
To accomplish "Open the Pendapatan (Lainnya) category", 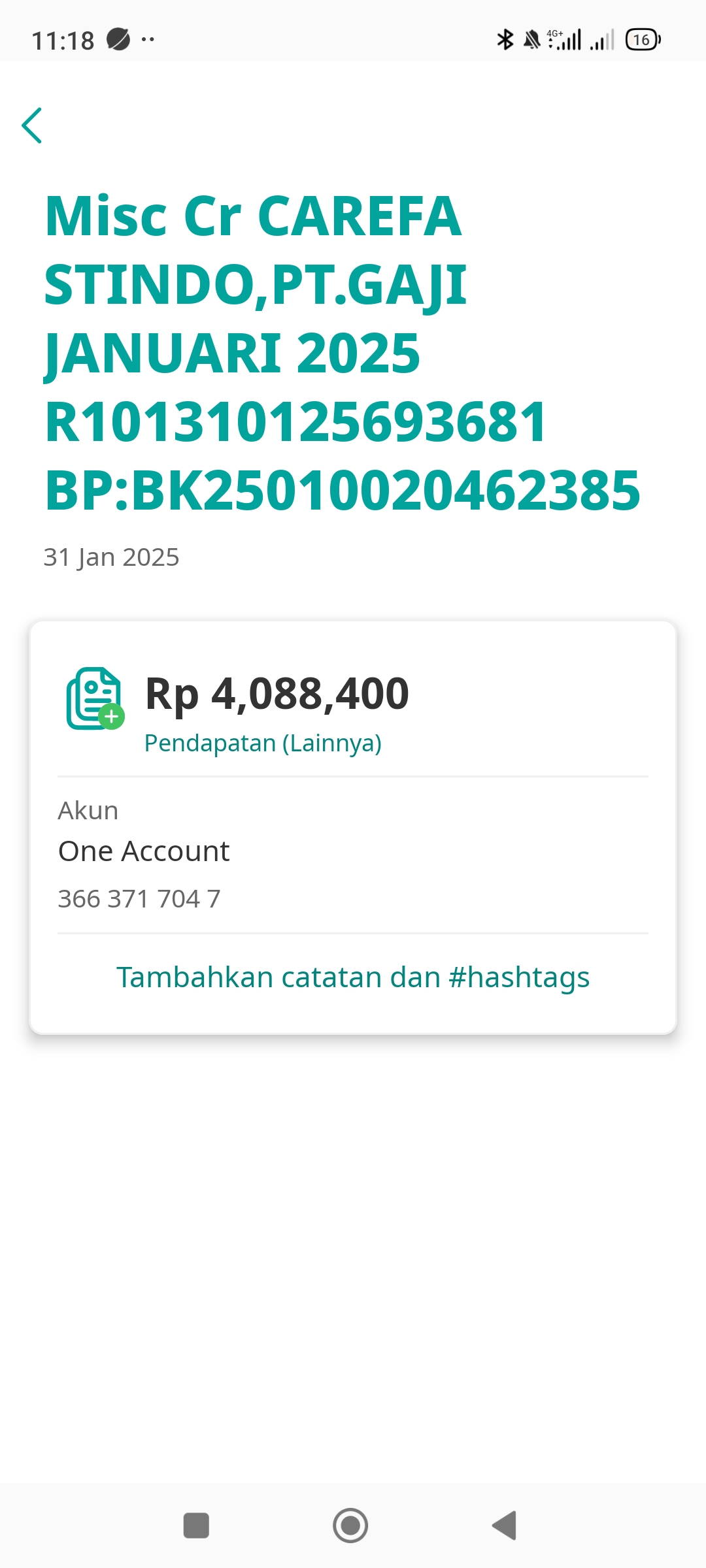I will (x=263, y=743).
